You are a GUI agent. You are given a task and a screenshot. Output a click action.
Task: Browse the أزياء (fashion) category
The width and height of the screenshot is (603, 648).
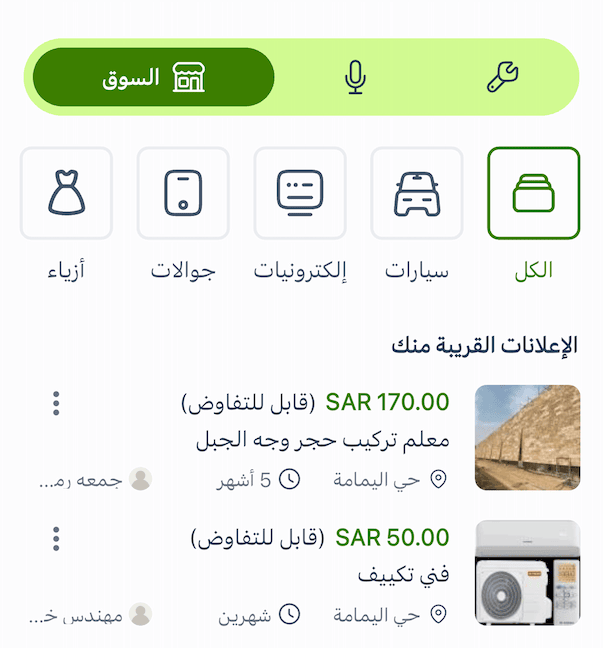pyautogui.click(x=66, y=193)
